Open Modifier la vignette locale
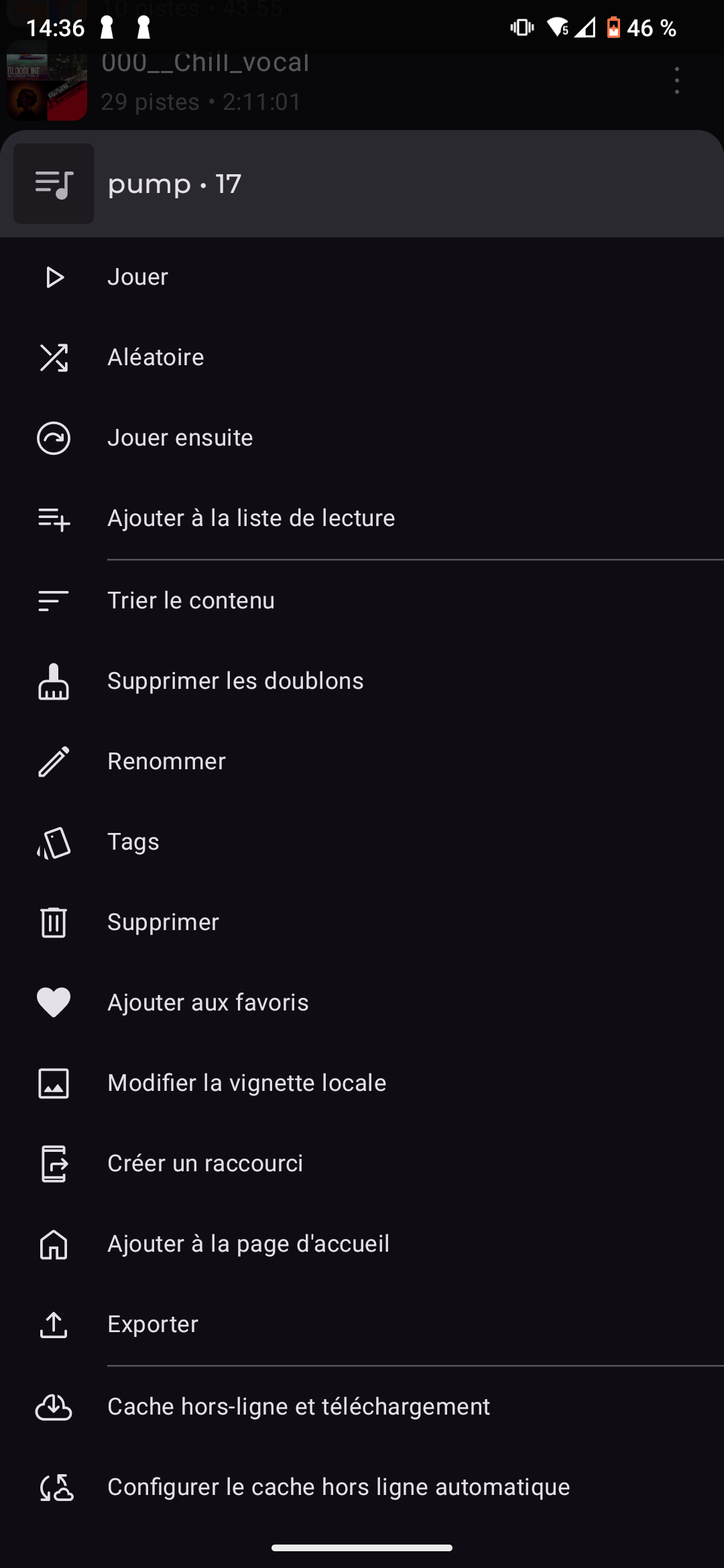The image size is (724, 1568). pos(362,1084)
